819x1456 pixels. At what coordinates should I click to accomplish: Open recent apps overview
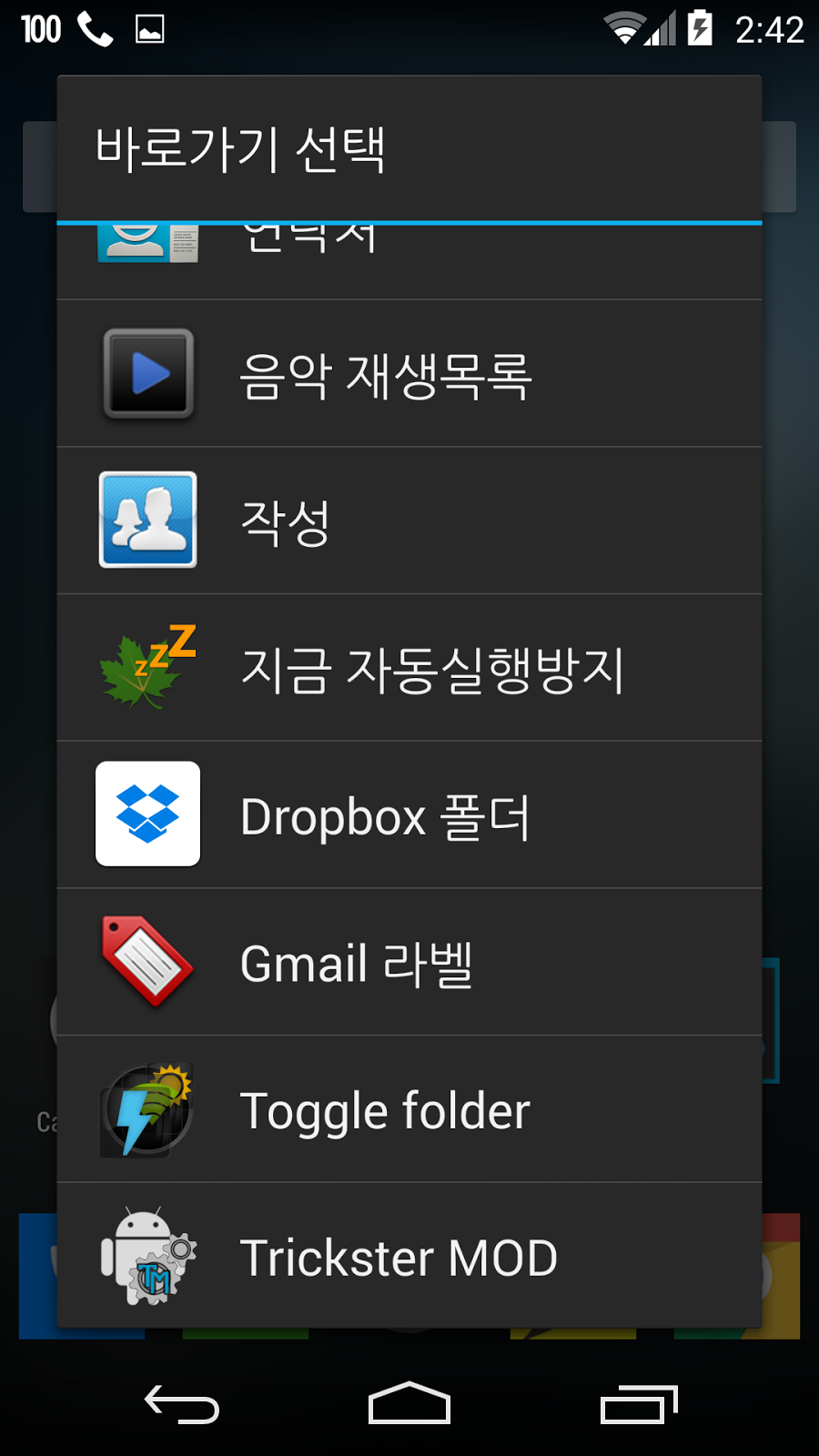(639, 1404)
